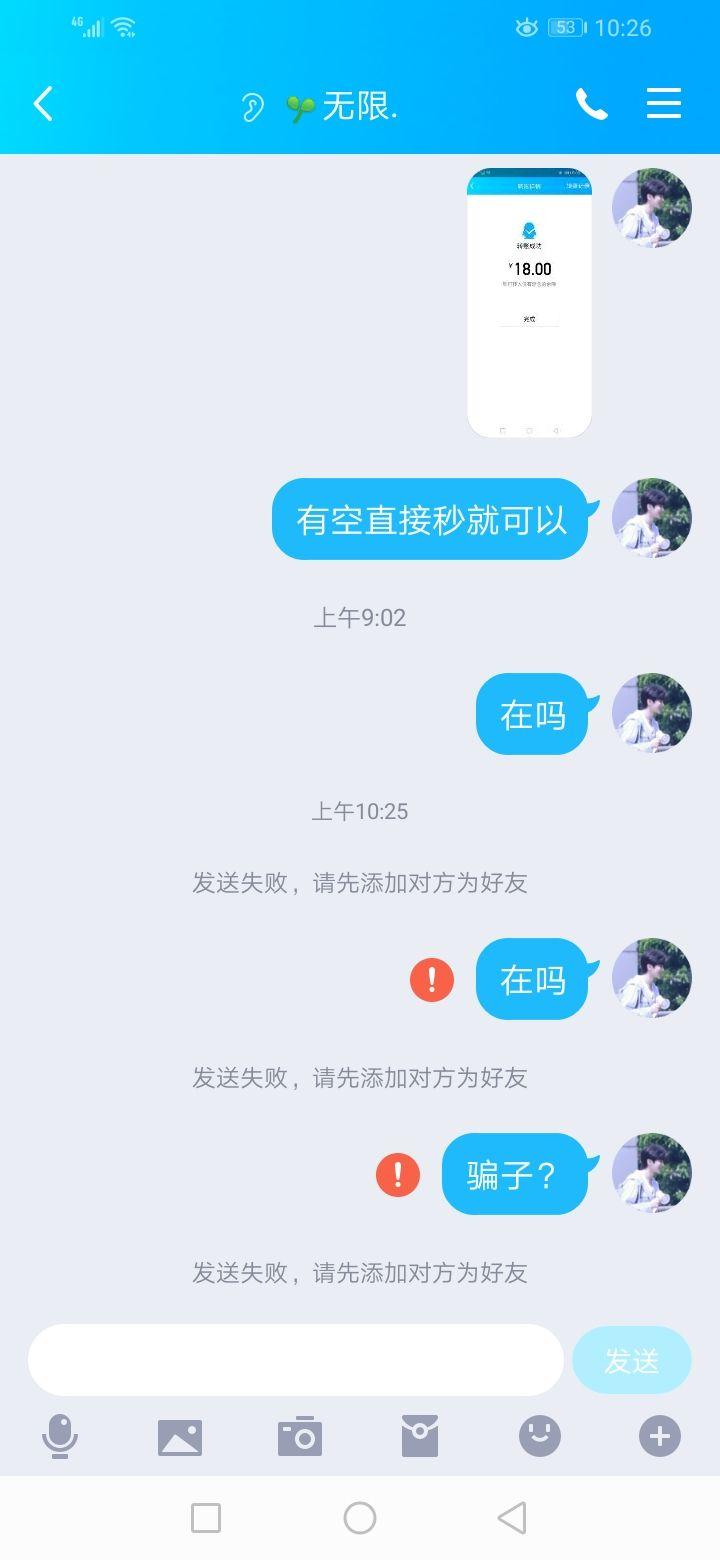This screenshot has width=720, height=1560.
Task: Focus the message input field
Action: 296,1360
